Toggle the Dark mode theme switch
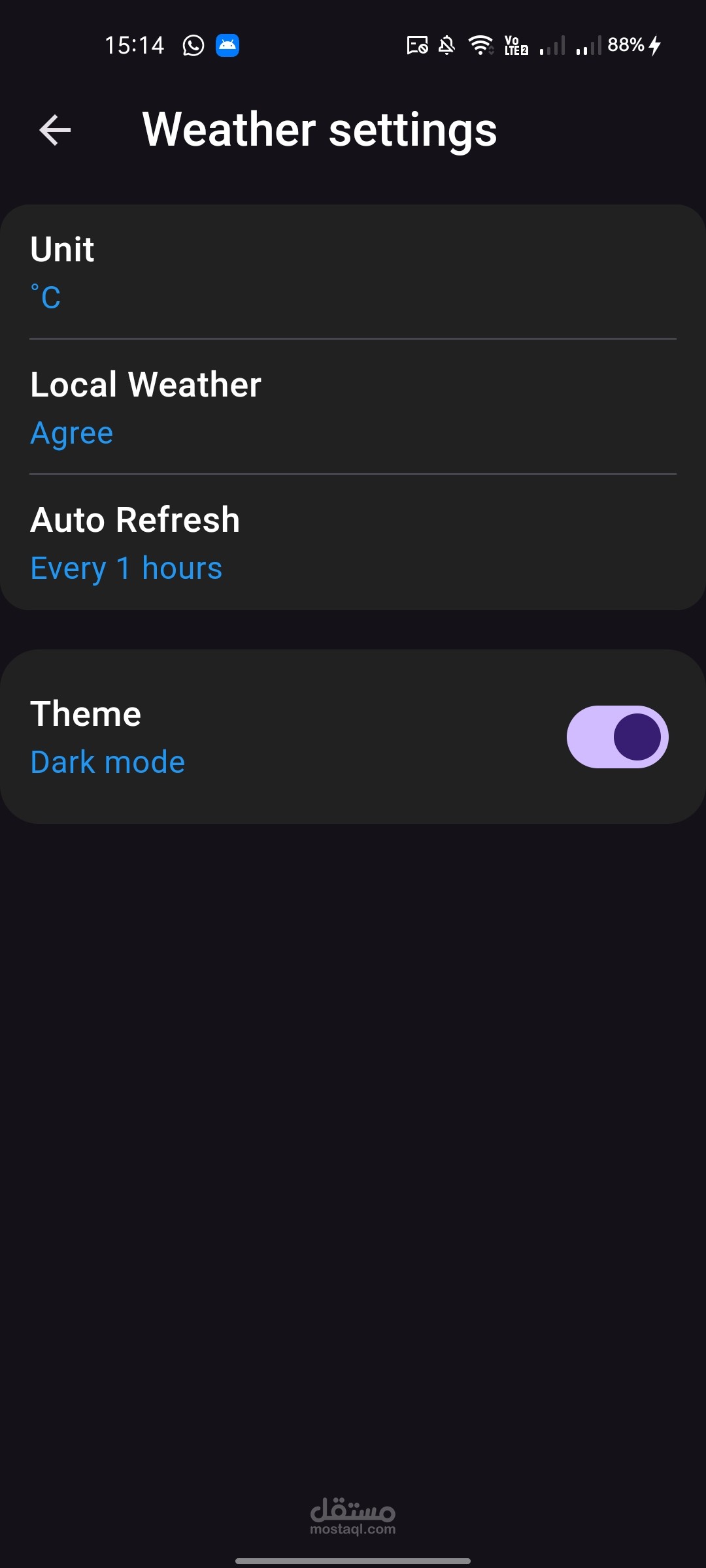This screenshot has width=706, height=1568. tap(617, 737)
